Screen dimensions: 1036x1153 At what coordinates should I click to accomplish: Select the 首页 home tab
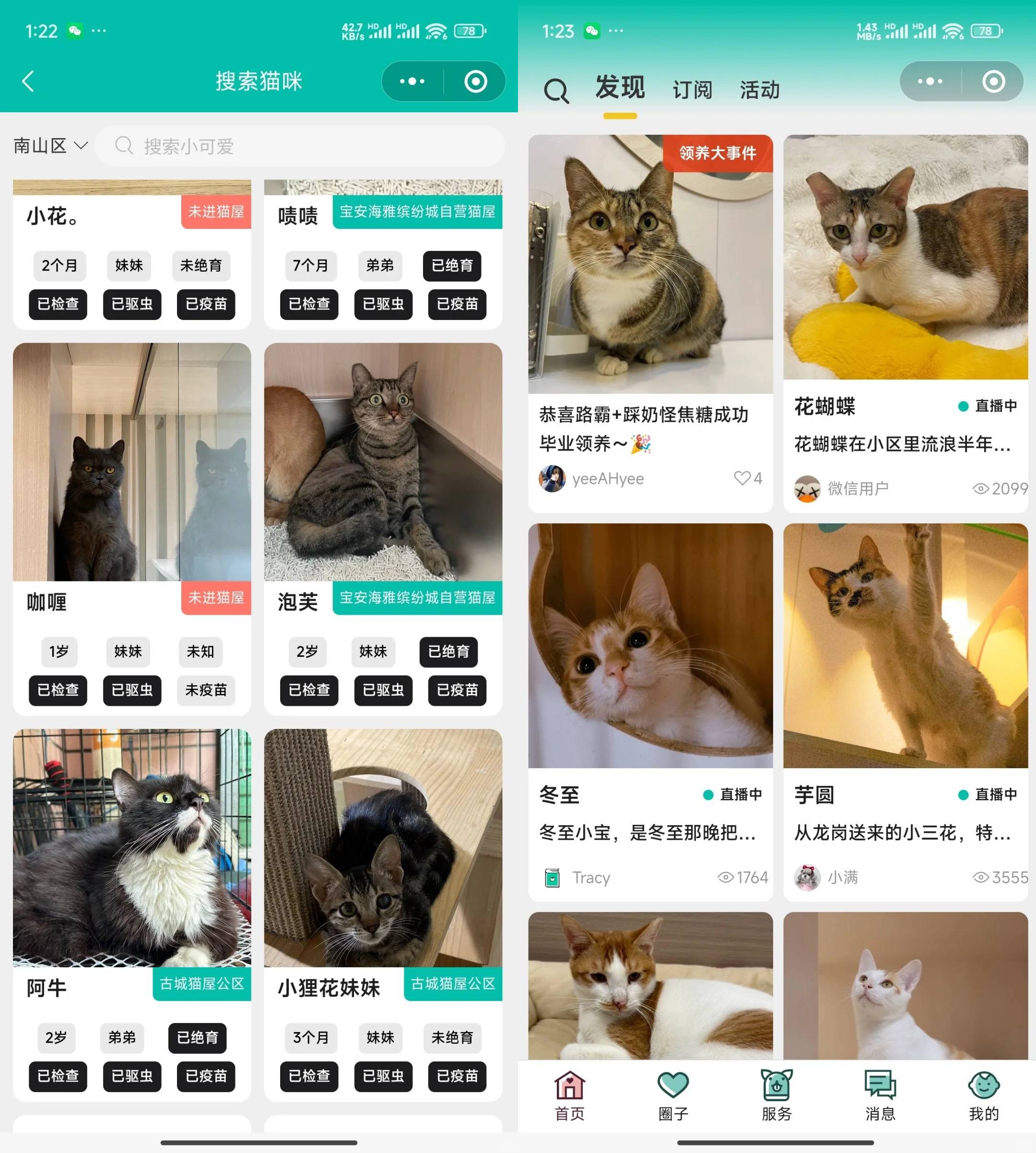click(570, 1095)
